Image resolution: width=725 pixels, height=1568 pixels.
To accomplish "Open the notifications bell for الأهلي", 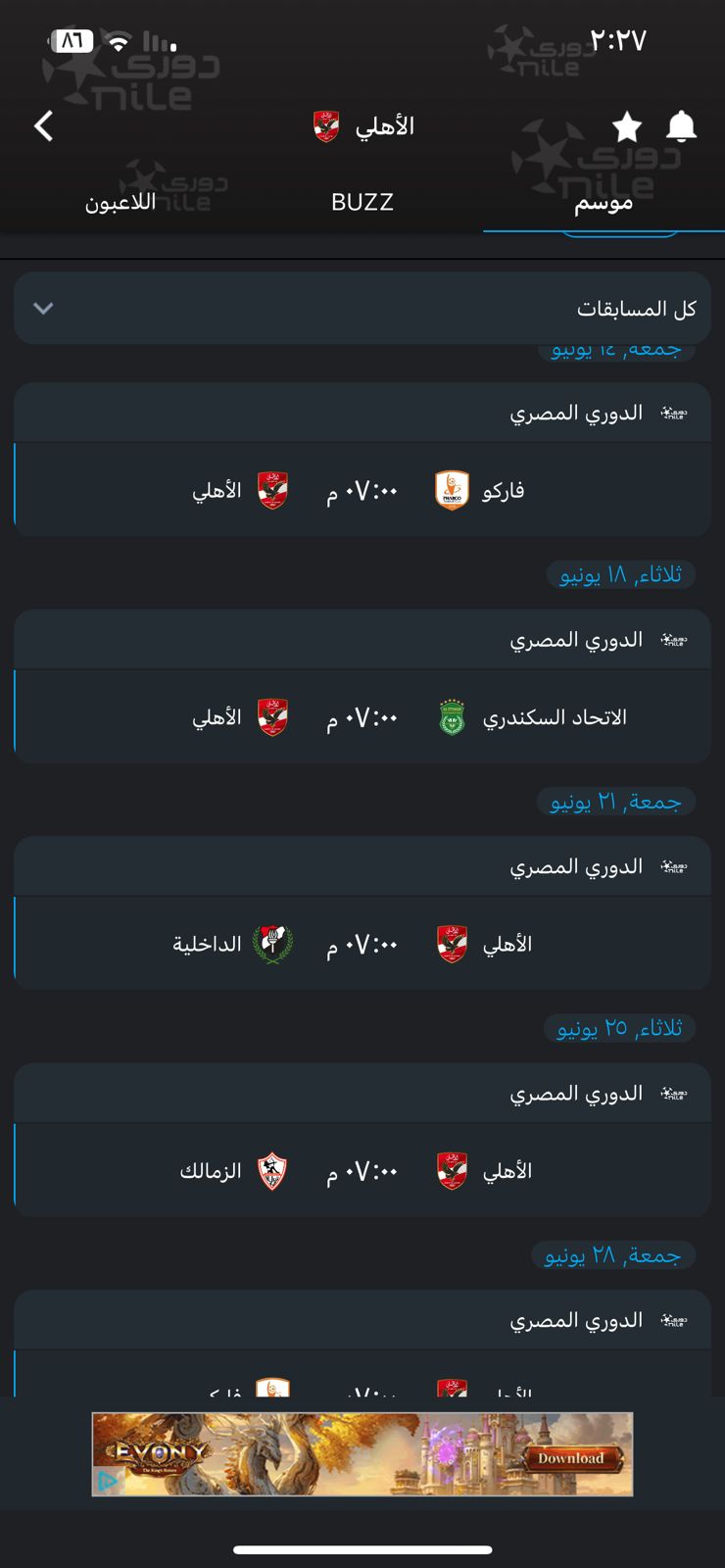I will 681,126.
